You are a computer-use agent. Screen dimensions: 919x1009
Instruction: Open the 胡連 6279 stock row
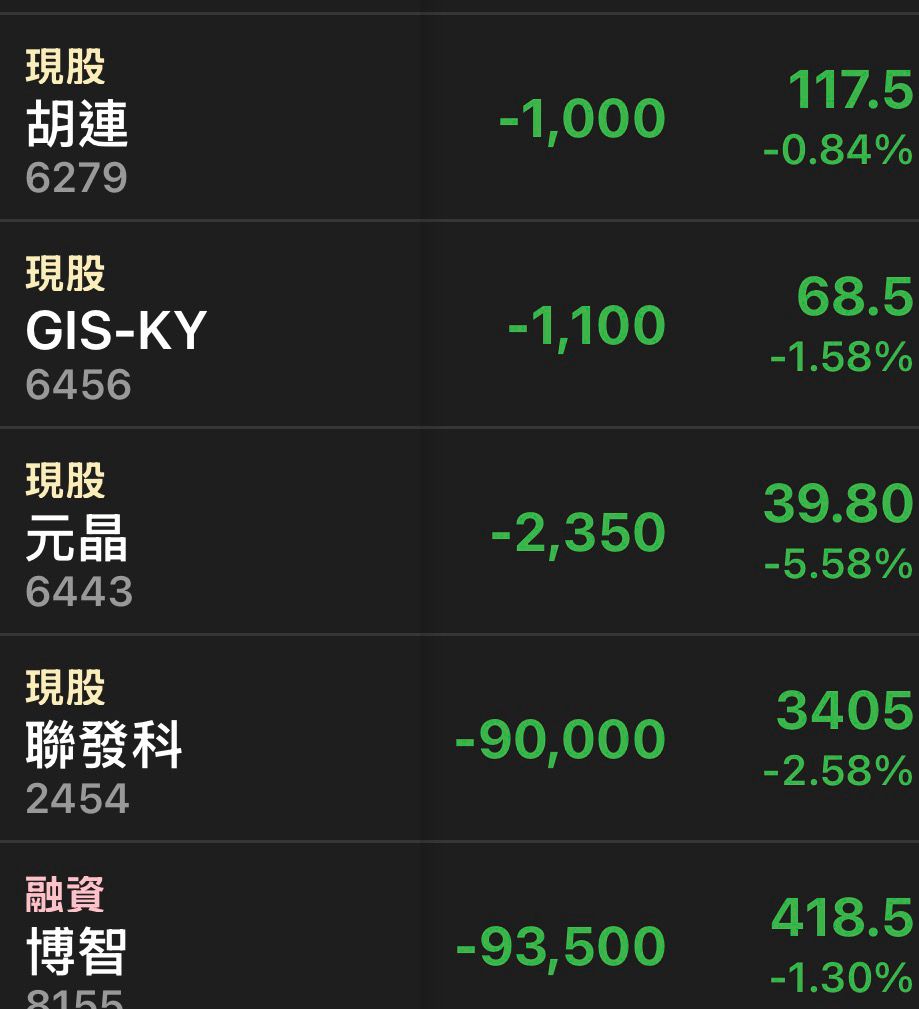460,117
